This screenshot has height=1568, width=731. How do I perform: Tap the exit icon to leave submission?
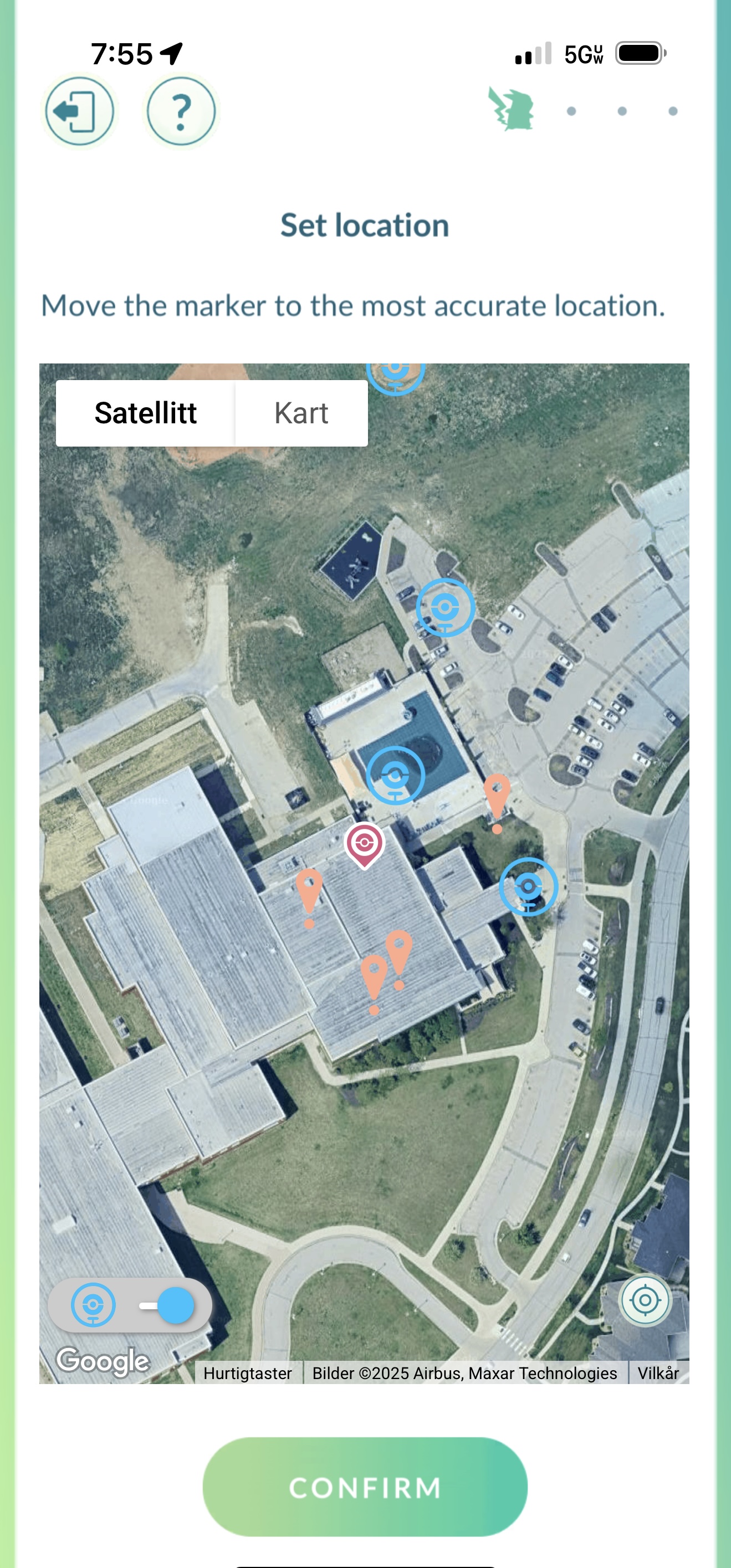pyautogui.click(x=79, y=111)
